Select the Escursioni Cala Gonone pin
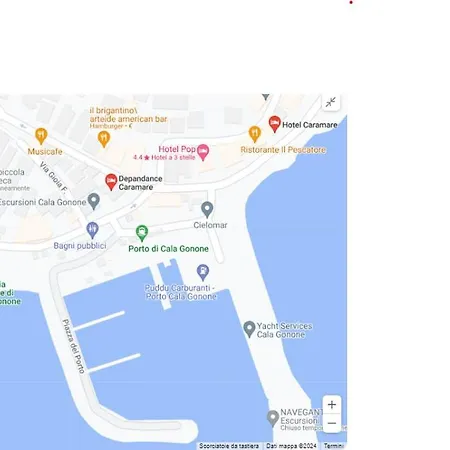The width and height of the screenshot is (450, 450). click(x=94, y=202)
